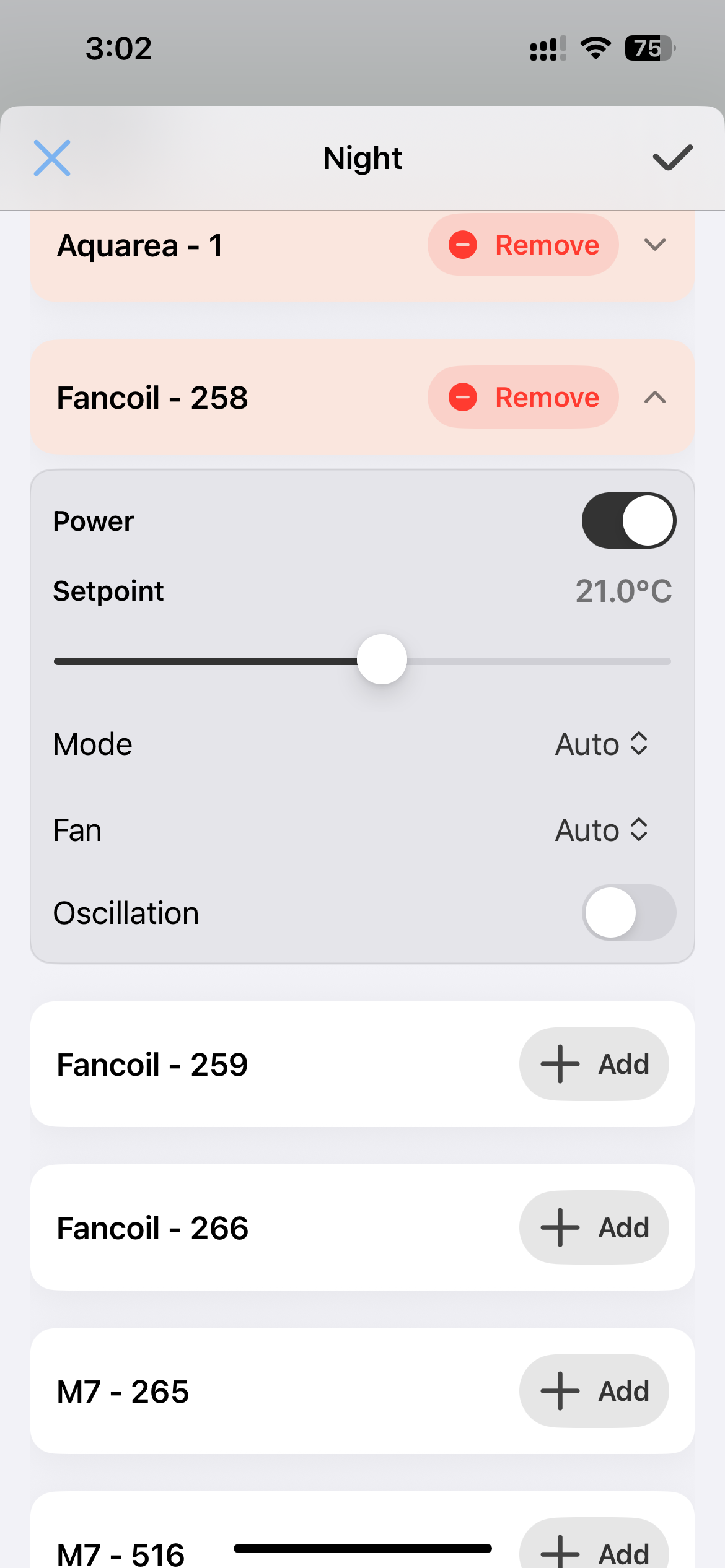Expand Aquarea - 1 settings

pyautogui.click(x=655, y=245)
